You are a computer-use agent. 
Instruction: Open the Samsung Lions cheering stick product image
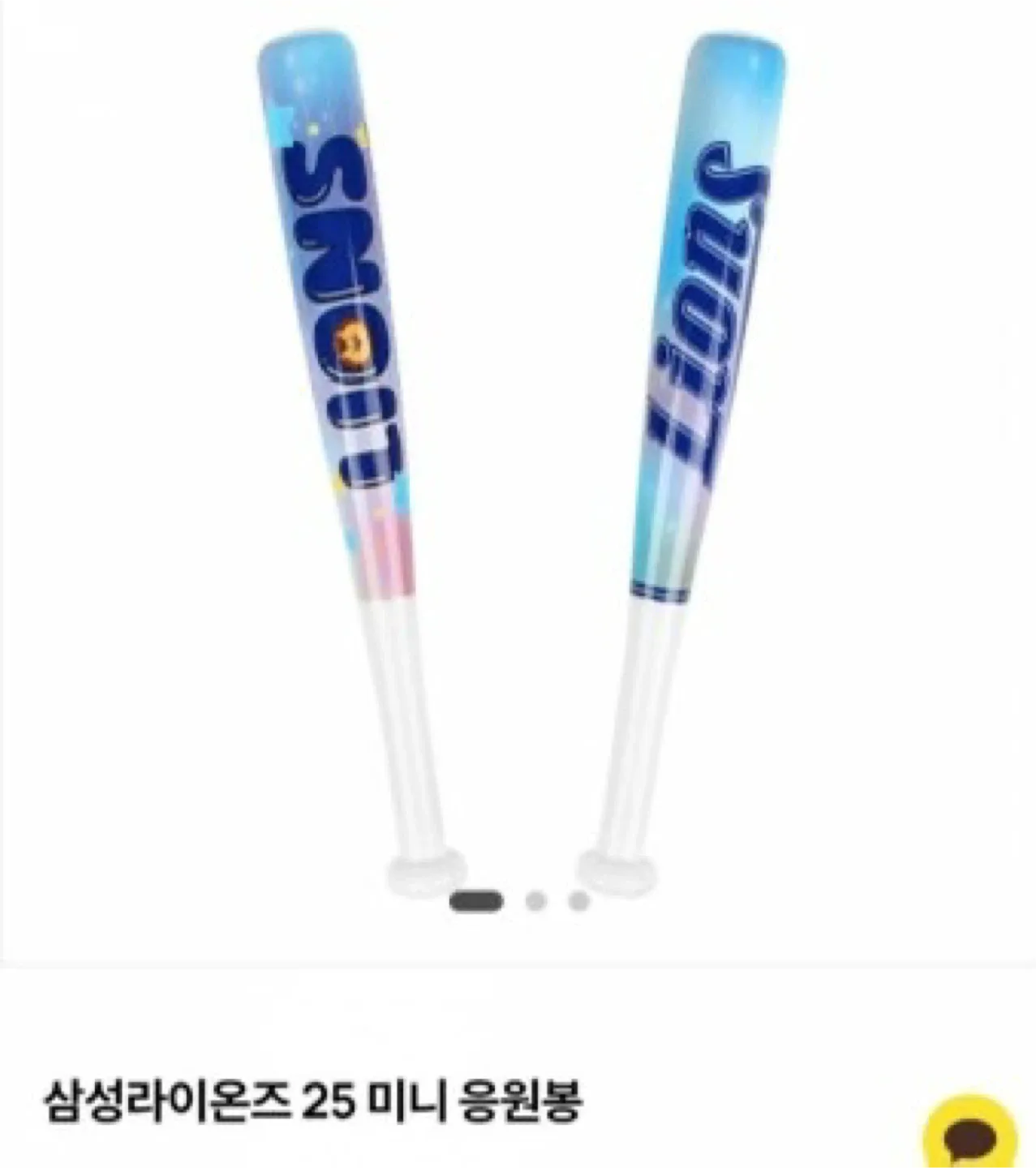[519, 454]
